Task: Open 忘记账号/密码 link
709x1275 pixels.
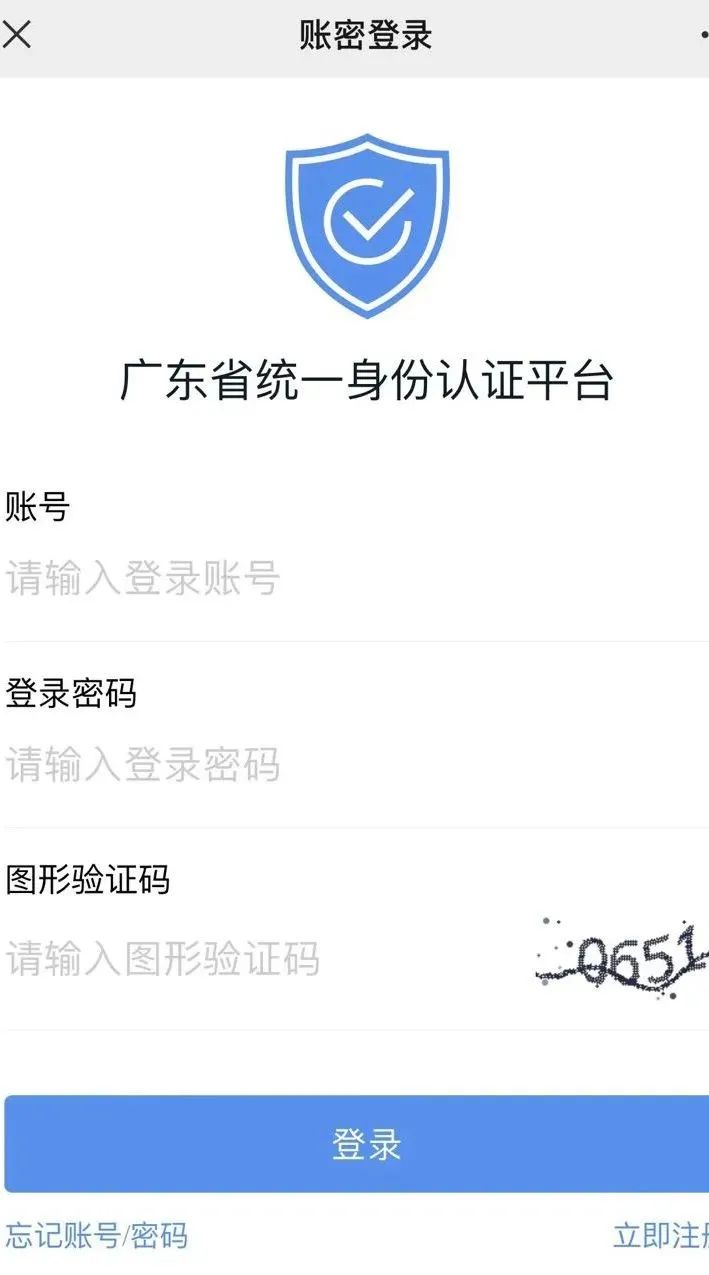Action: (x=97, y=1236)
